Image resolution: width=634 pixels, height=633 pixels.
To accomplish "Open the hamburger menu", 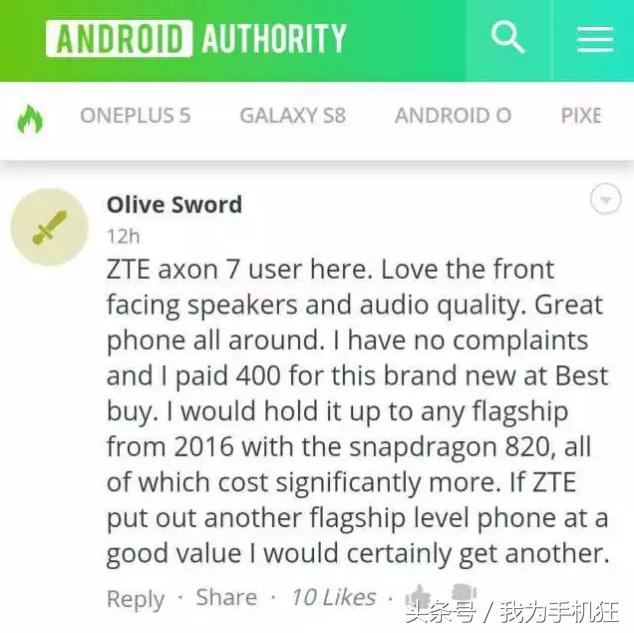I will (594, 39).
